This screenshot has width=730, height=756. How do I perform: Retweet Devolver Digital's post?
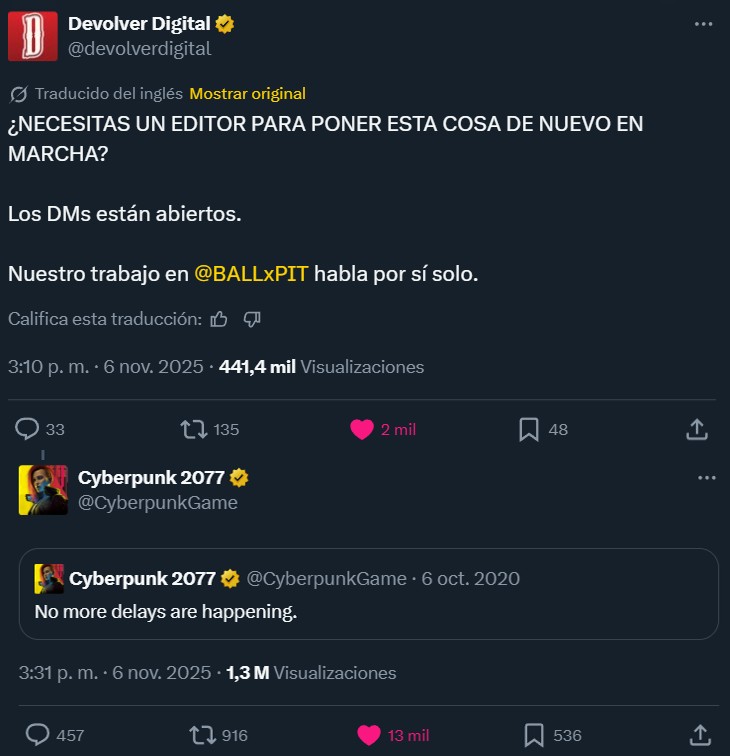pos(192,429)
